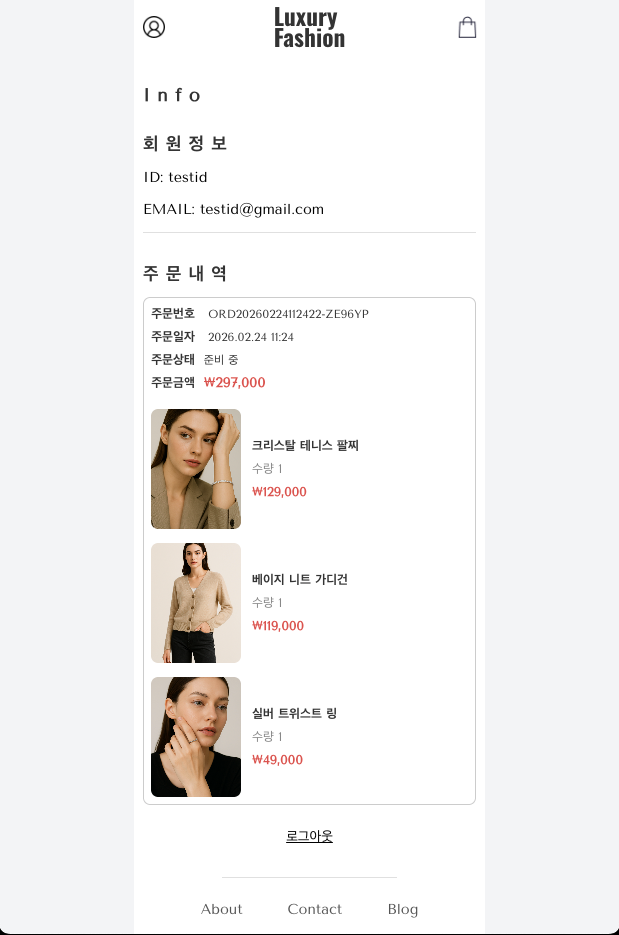Open the 실버 트위스트 링 product image
619x935 pixels.
196,736
